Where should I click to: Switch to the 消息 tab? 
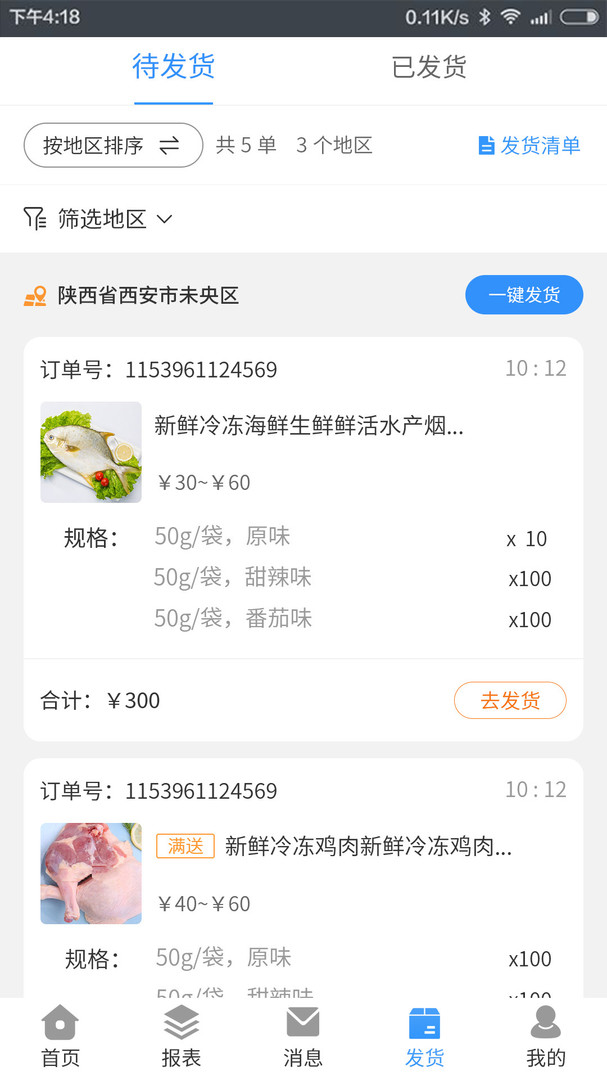[x=303, y=1037]
